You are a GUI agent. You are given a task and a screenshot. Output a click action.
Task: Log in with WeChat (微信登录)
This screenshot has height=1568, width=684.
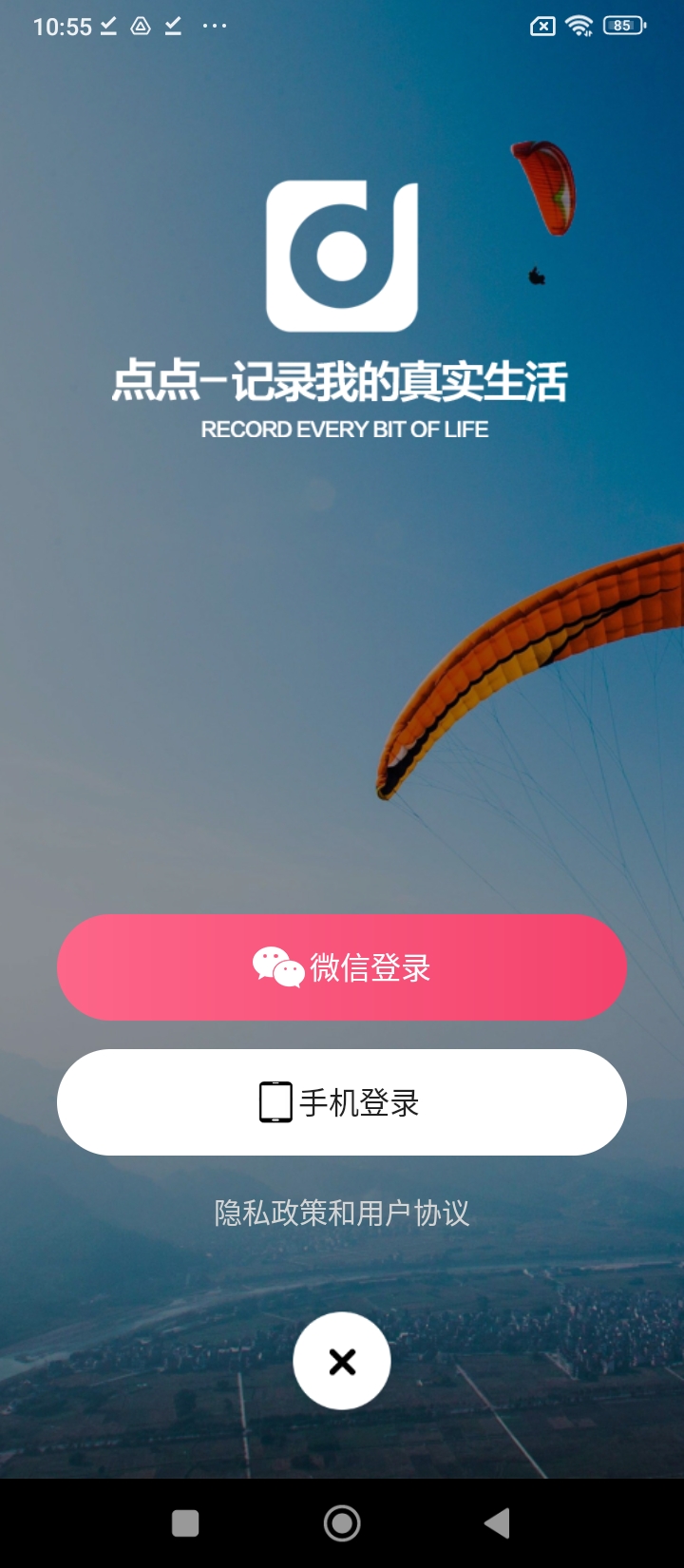click(342, 967)
